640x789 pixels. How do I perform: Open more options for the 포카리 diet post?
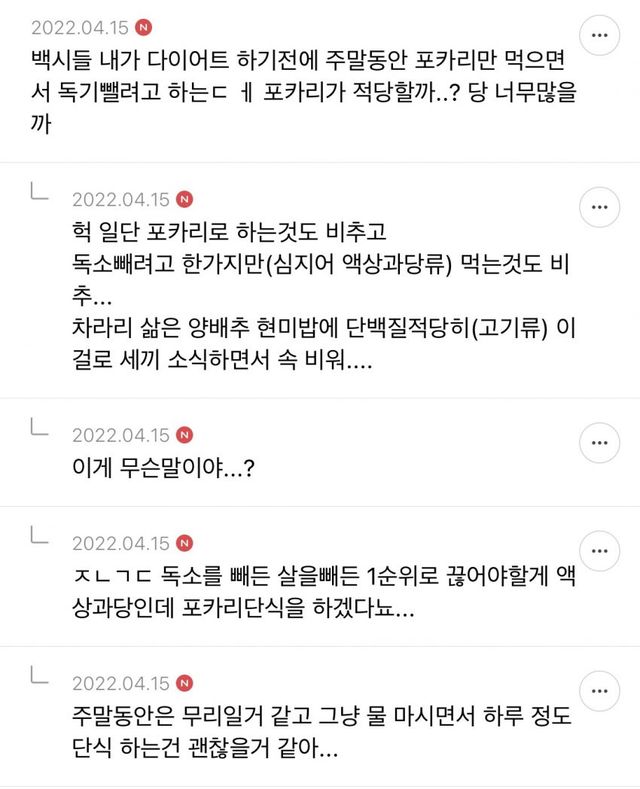click(599, 36)
